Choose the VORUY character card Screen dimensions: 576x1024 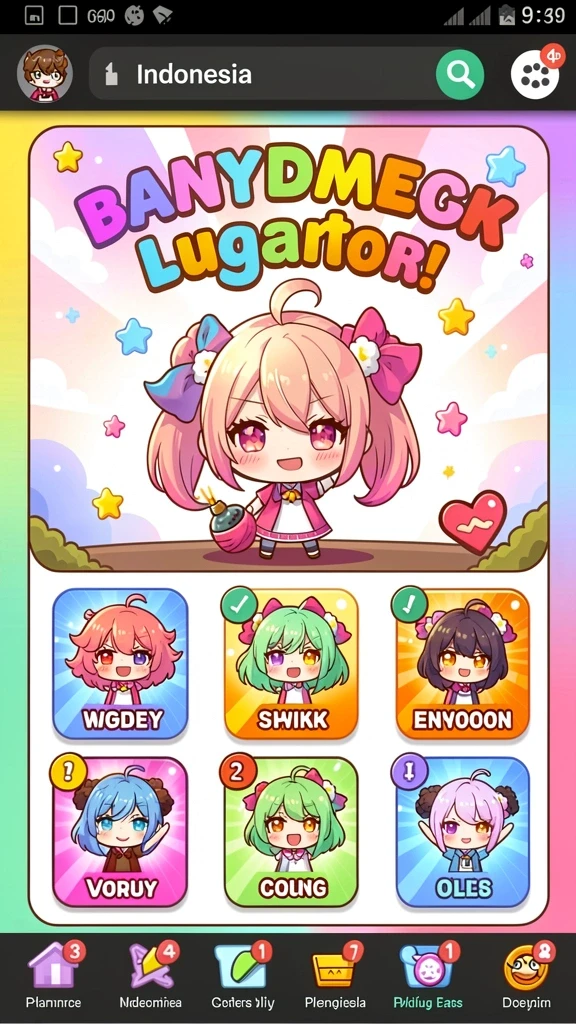(x=120, y=833)
